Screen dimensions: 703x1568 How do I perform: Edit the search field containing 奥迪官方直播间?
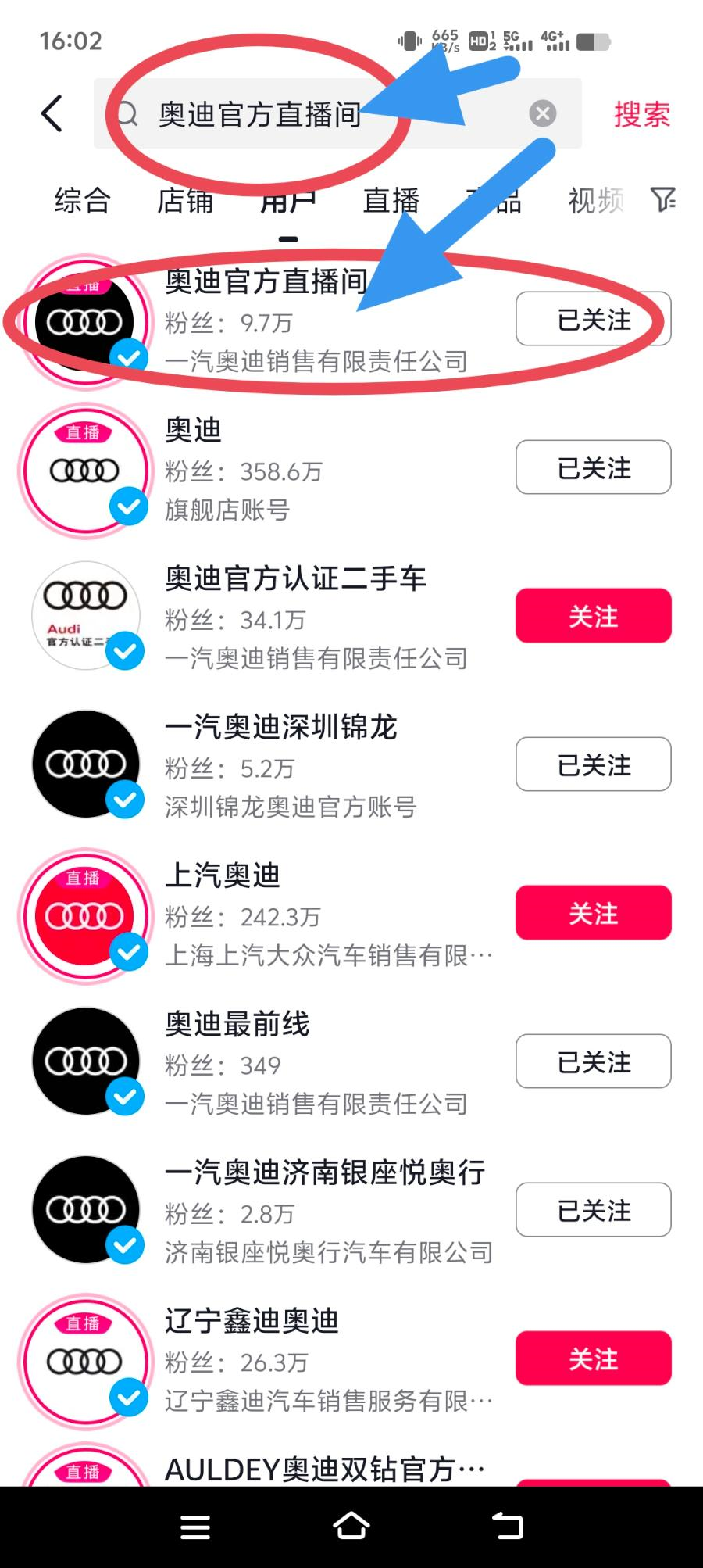[x=337, y=114]
